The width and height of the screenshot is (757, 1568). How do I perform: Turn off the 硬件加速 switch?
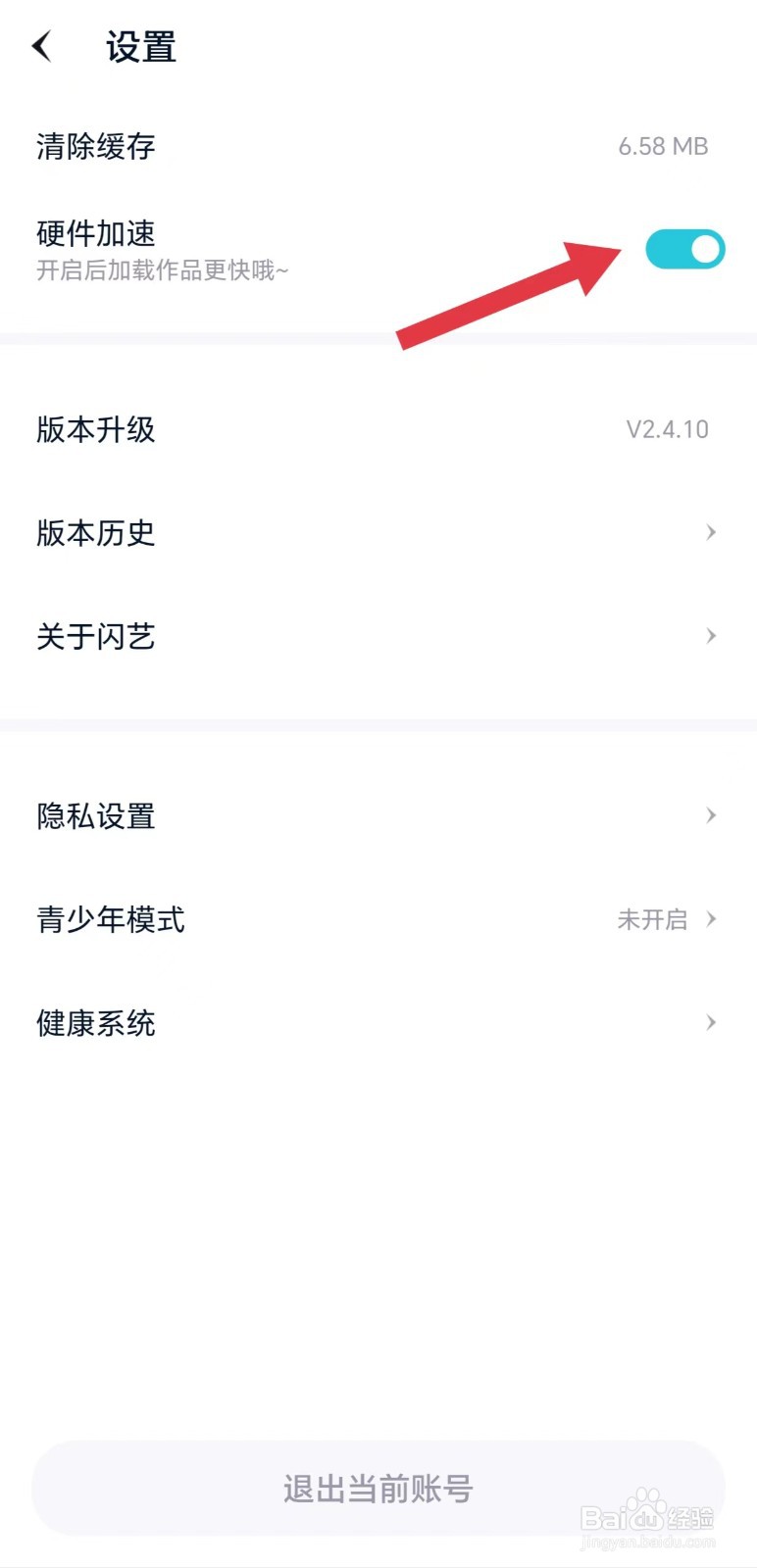pos(684,249)
